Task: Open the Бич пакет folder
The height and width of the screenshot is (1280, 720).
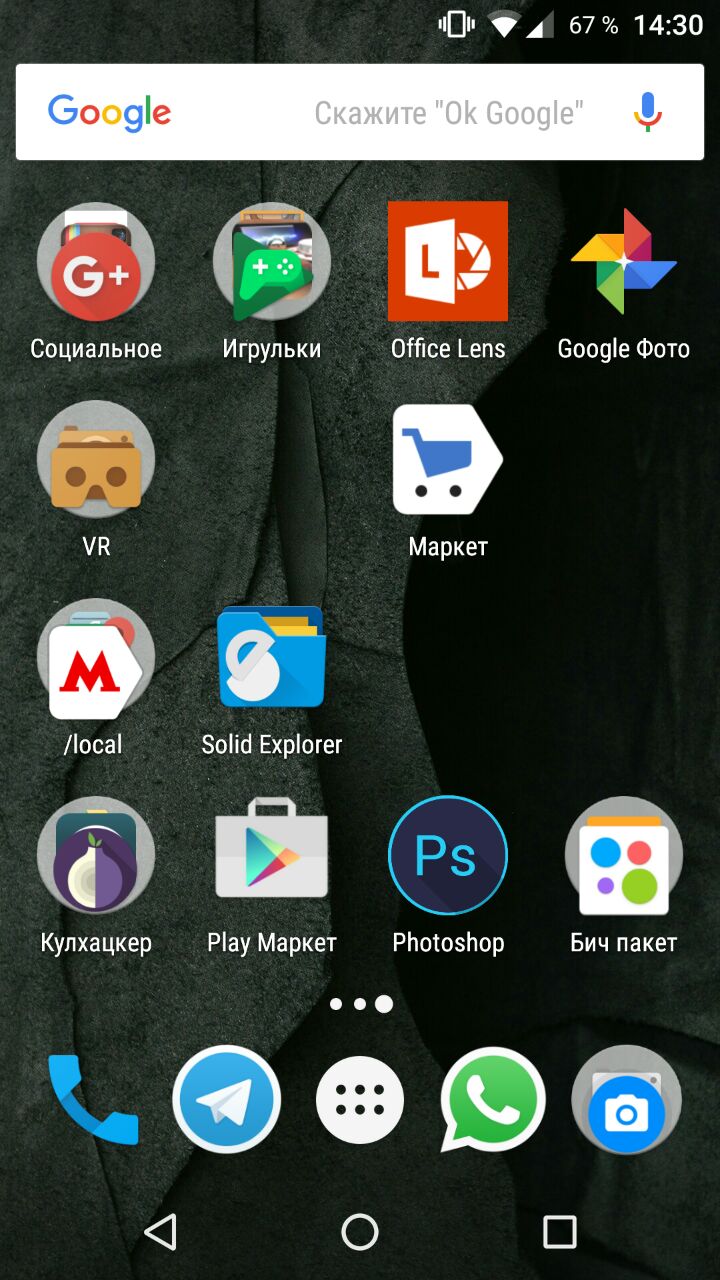Action: coord(624,856)
